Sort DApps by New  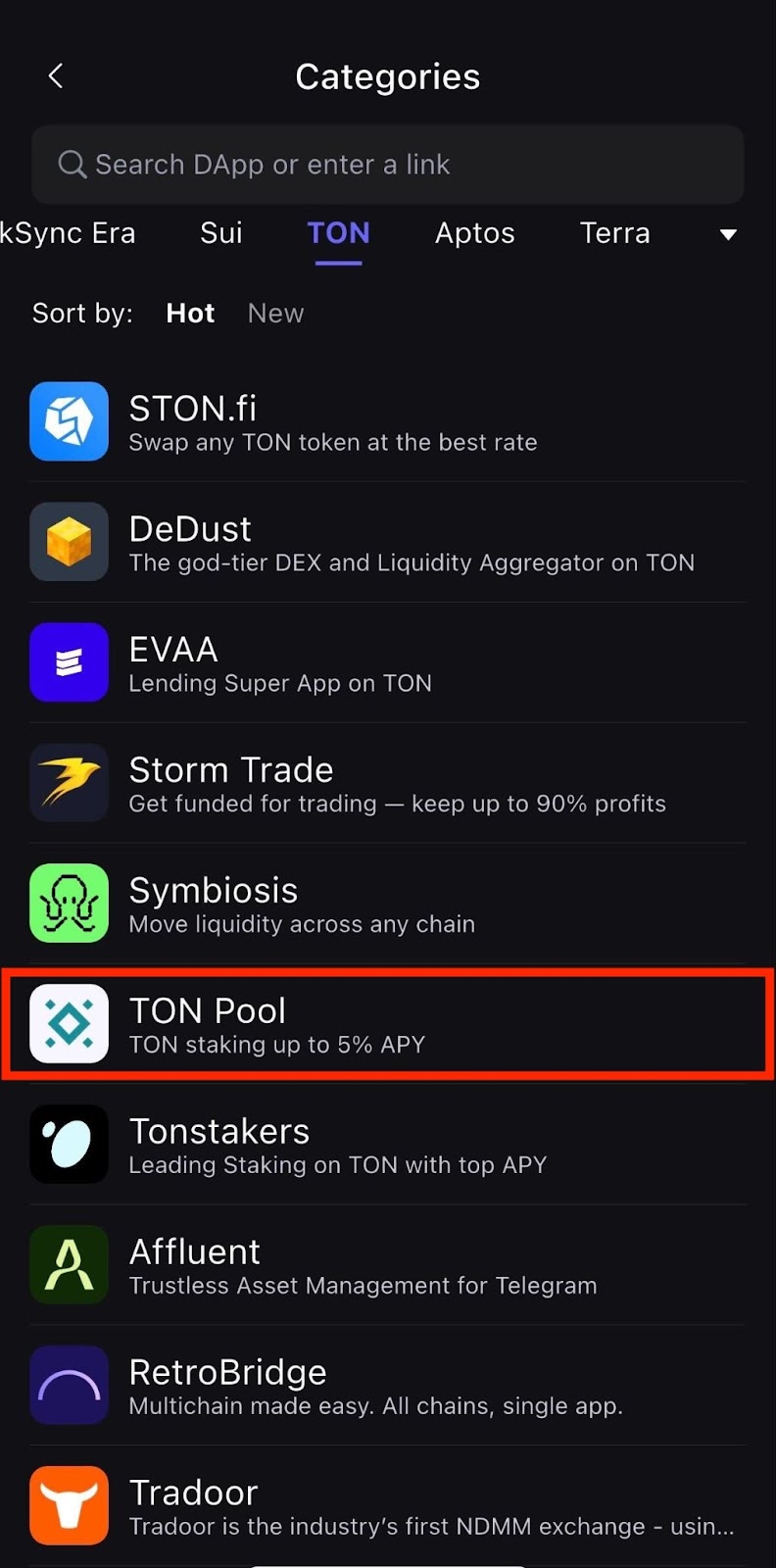276,314
